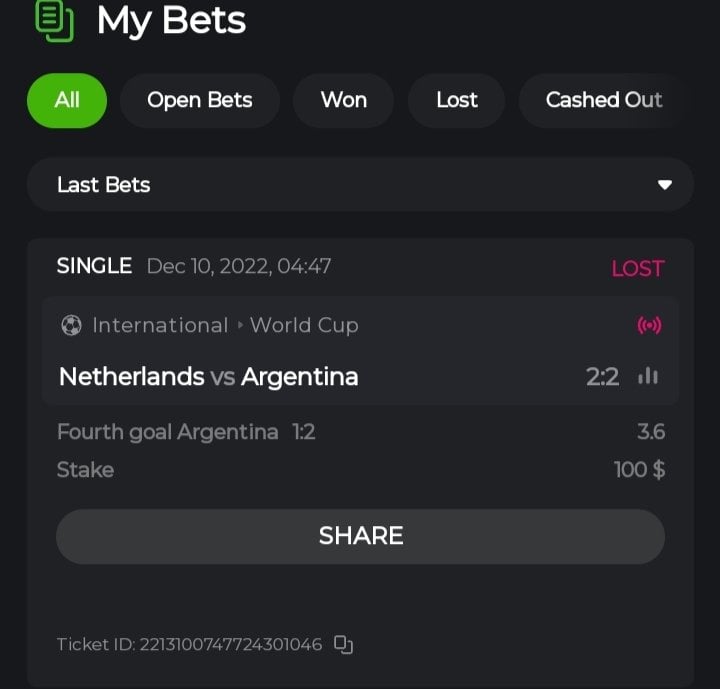View match statistics bar chart icon
This screenshot has width=720, height=689.
[648, 376]
